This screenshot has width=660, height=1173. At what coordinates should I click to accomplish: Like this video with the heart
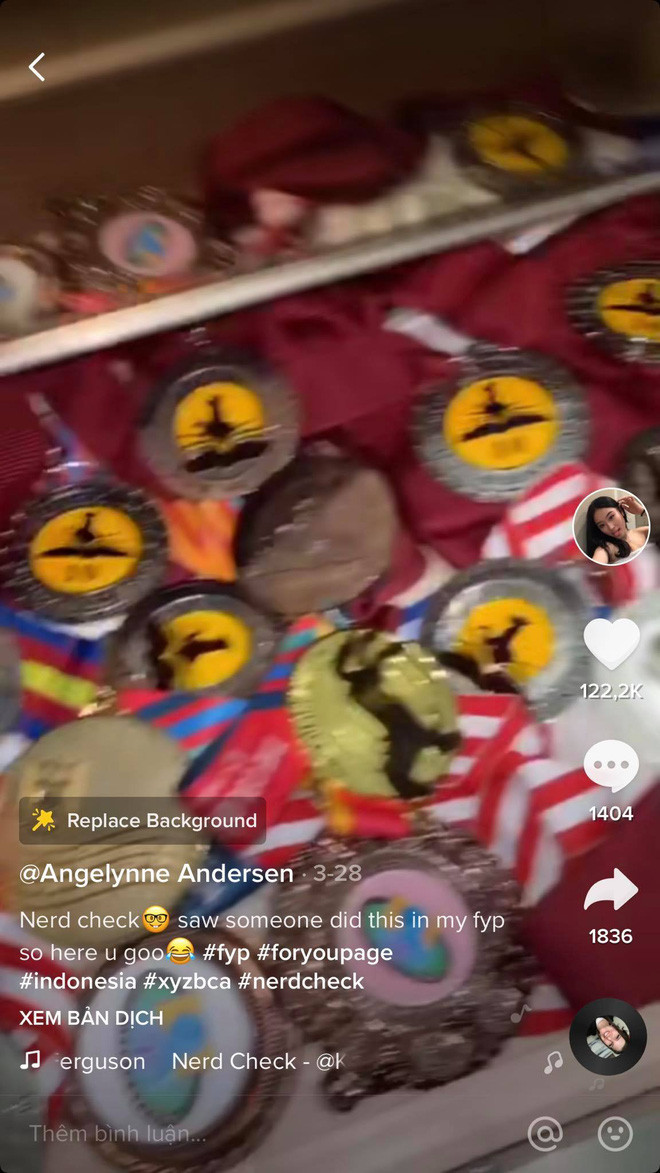coord(611,644)
